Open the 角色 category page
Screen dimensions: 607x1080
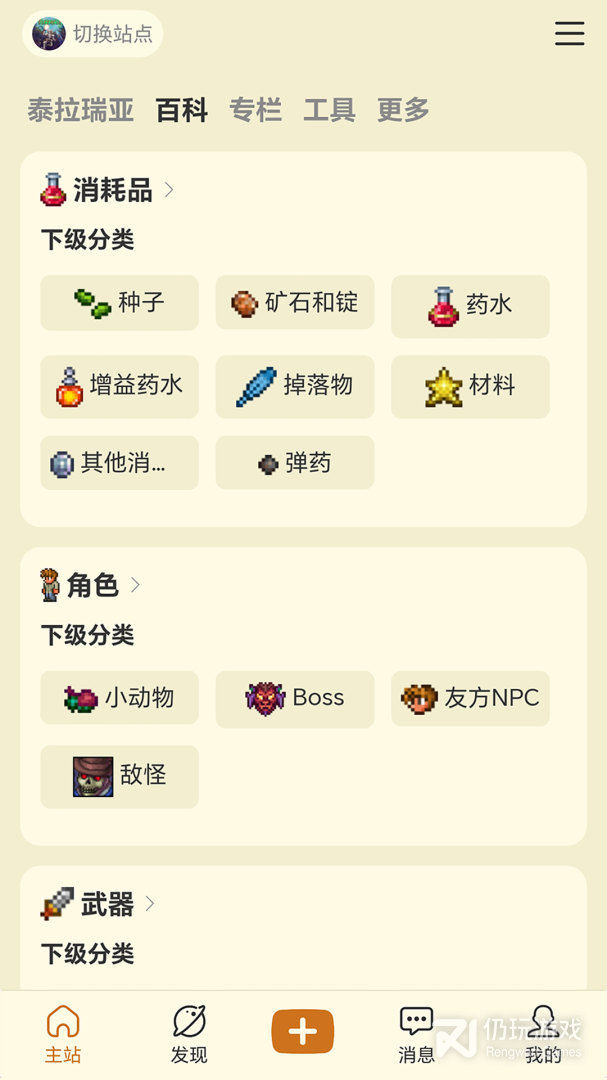[x=92, y=585]
